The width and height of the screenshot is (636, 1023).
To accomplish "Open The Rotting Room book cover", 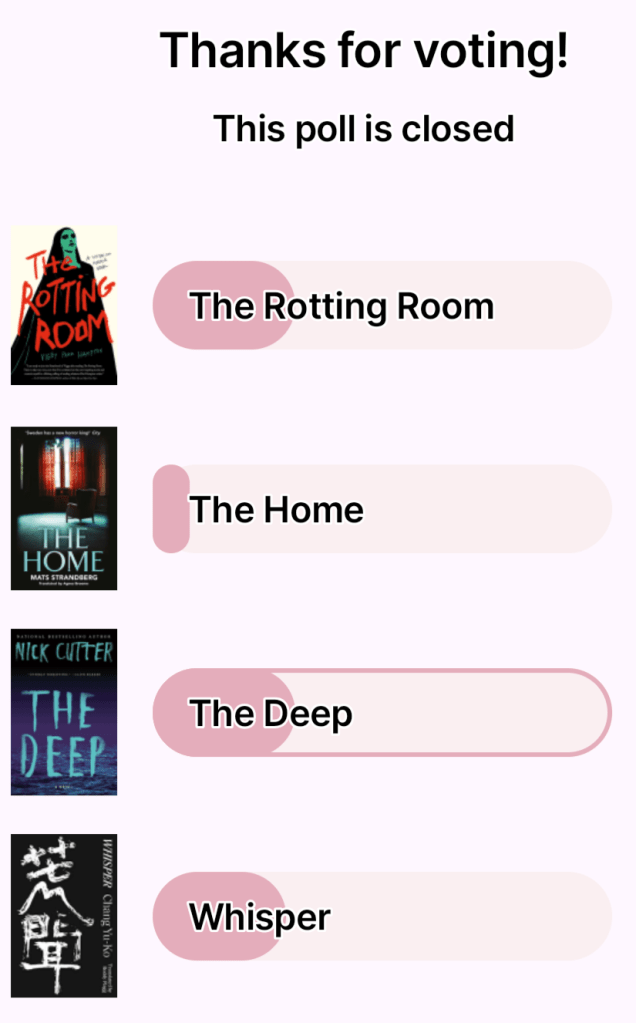I will pyautogui.click(x=64, y=305).
